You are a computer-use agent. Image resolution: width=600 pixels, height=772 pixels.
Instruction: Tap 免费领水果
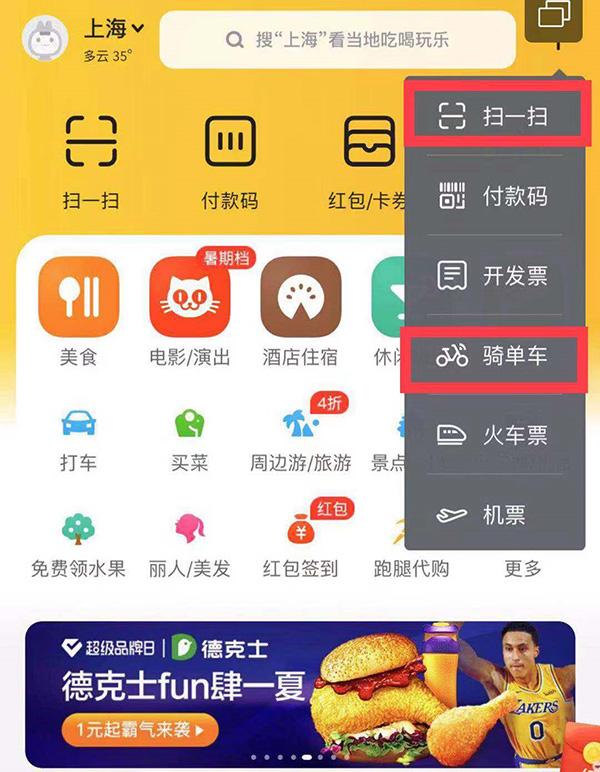(78, 542)
